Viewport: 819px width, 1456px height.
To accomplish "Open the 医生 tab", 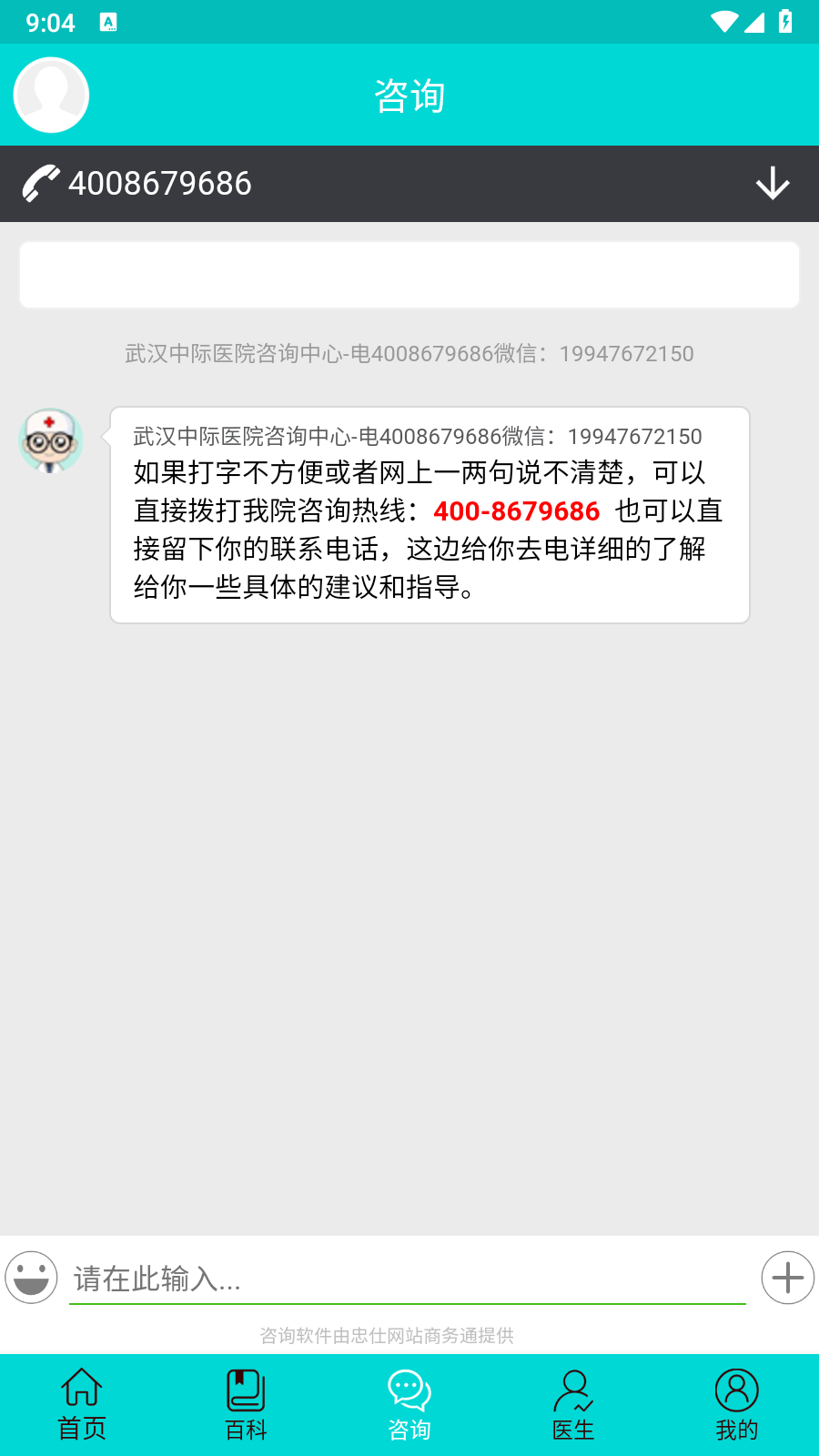I will click(573, 1405).
